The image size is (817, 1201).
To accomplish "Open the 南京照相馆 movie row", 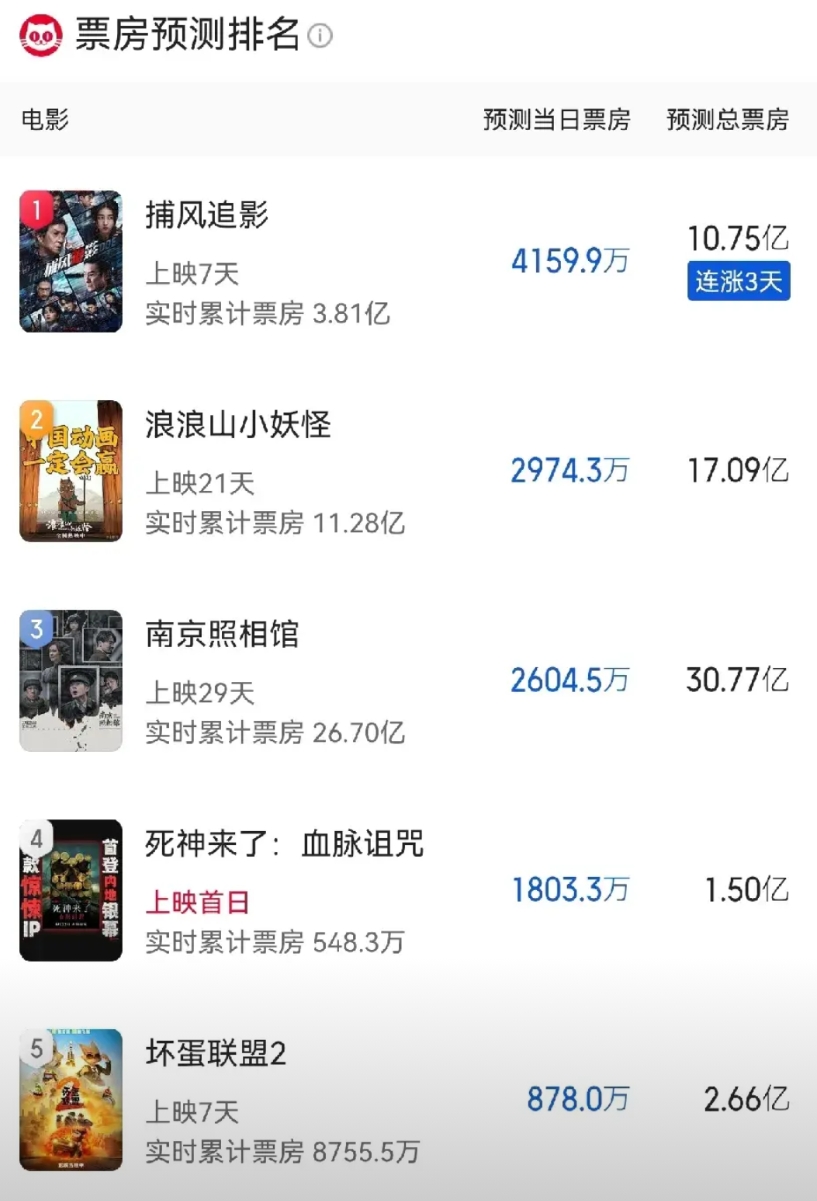I will pyautogui.click(x=408, y=681).
